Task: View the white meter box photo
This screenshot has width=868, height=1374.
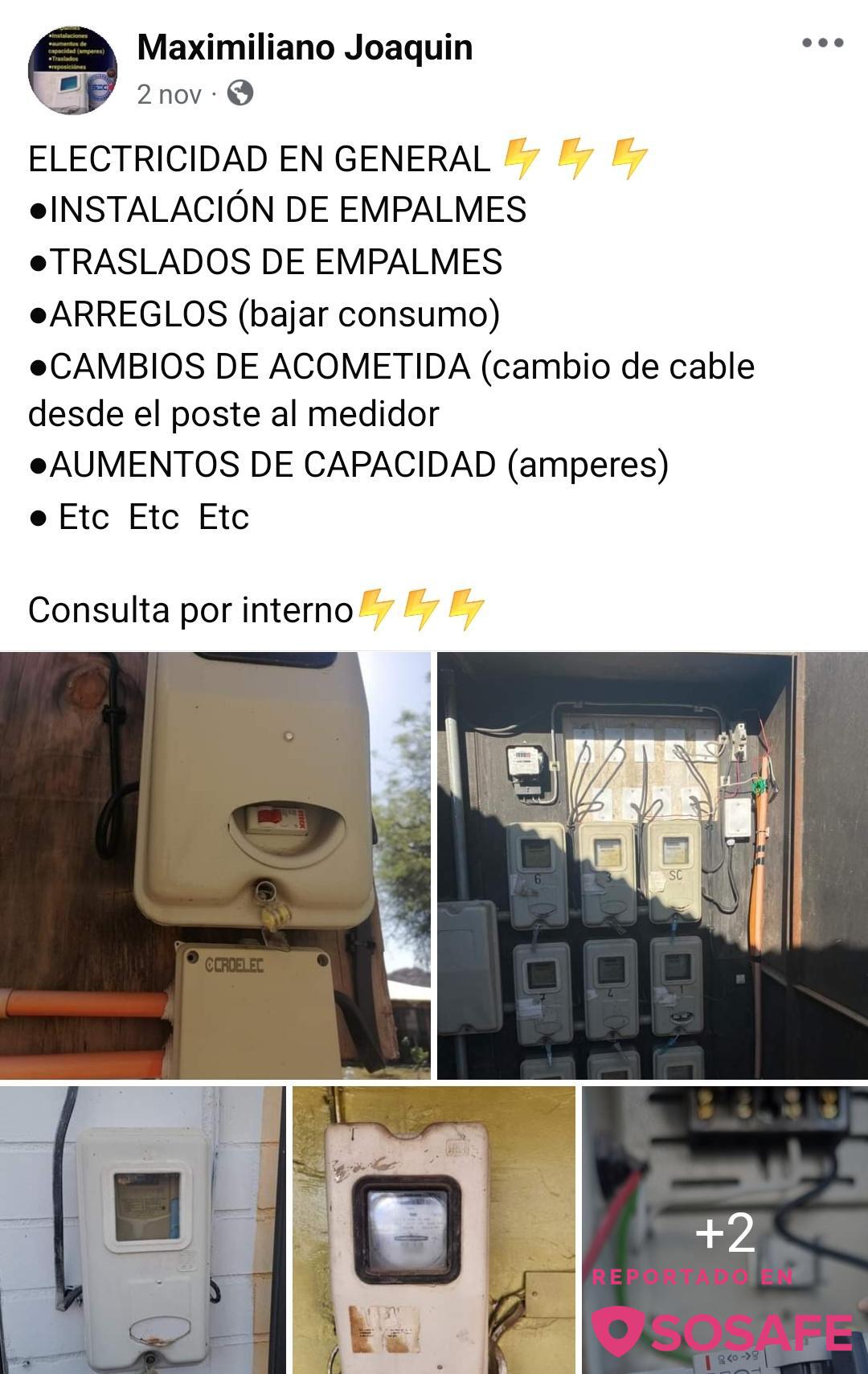Action: coord(142,1230)
